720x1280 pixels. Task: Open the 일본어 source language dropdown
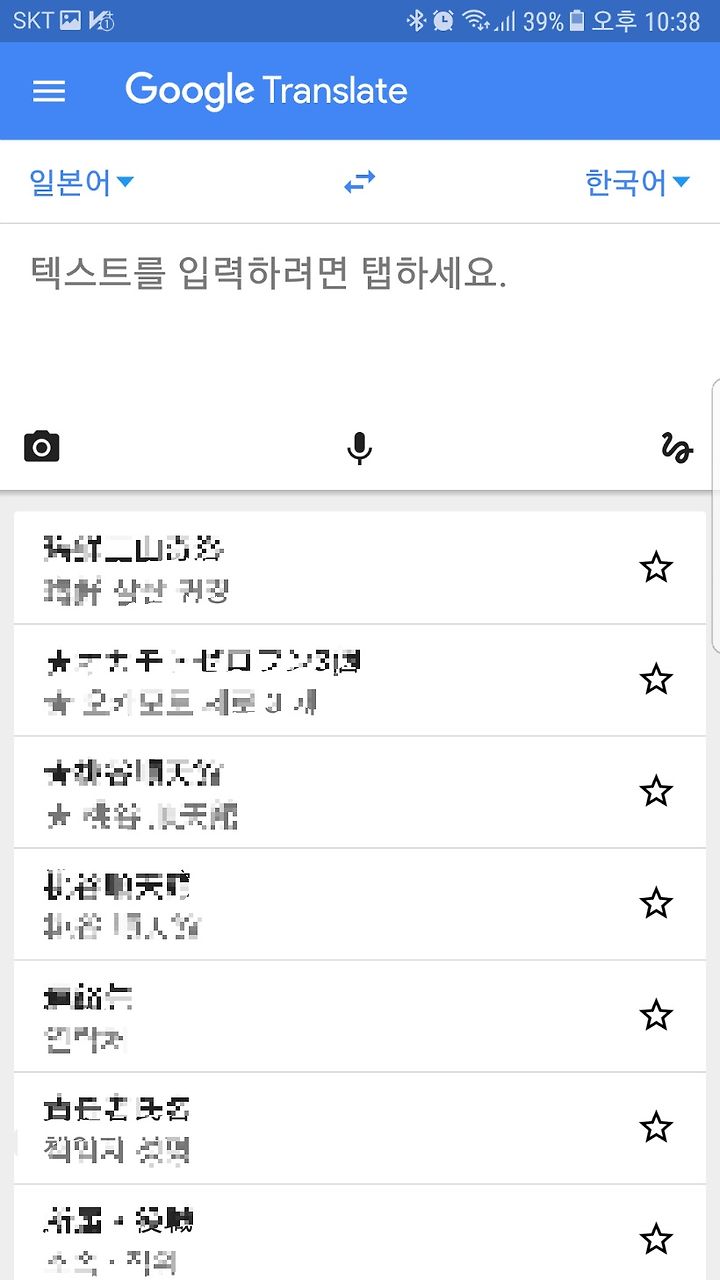[82, 182]
